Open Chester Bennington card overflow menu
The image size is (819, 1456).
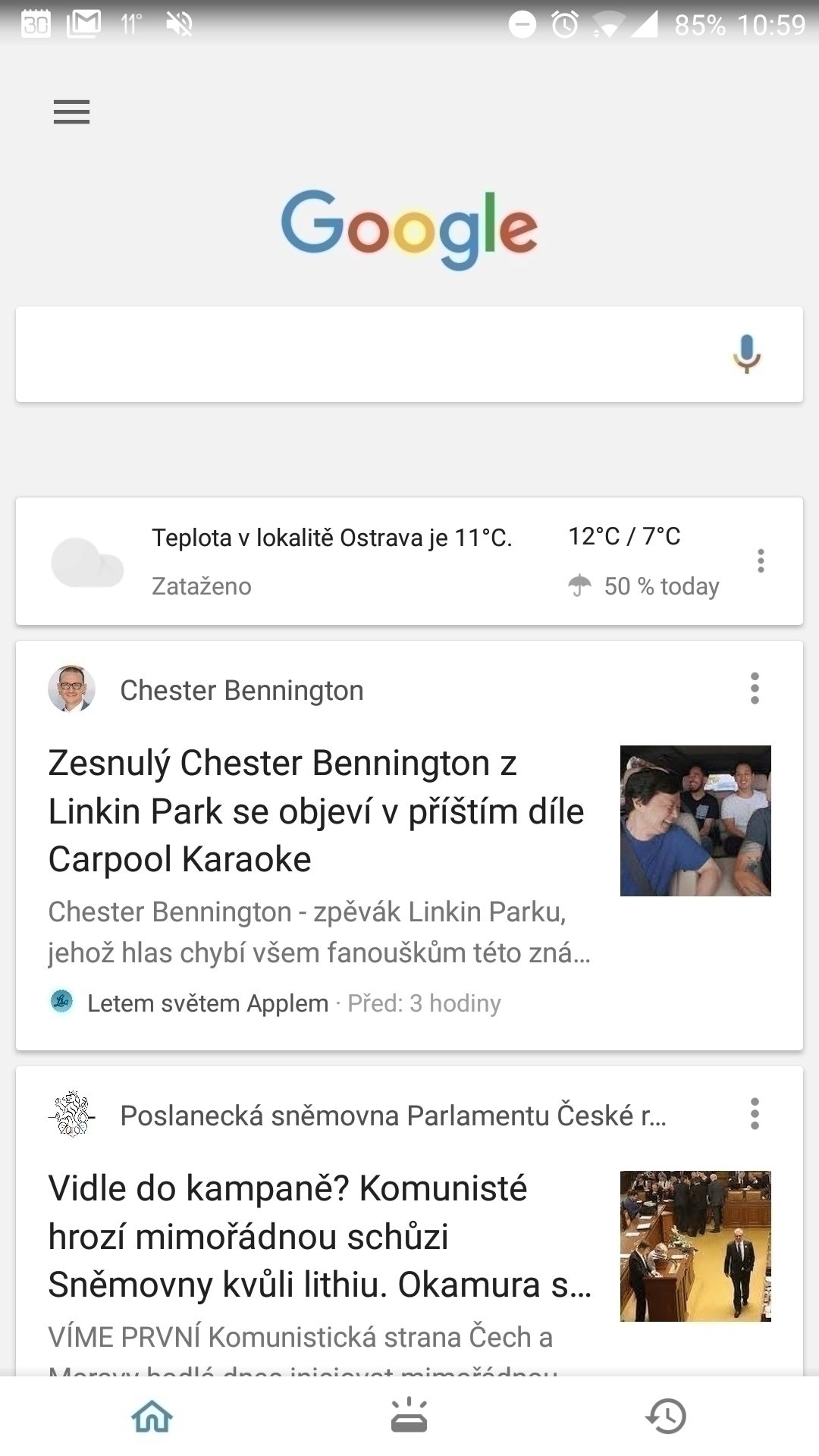click(x=755, y=689)
